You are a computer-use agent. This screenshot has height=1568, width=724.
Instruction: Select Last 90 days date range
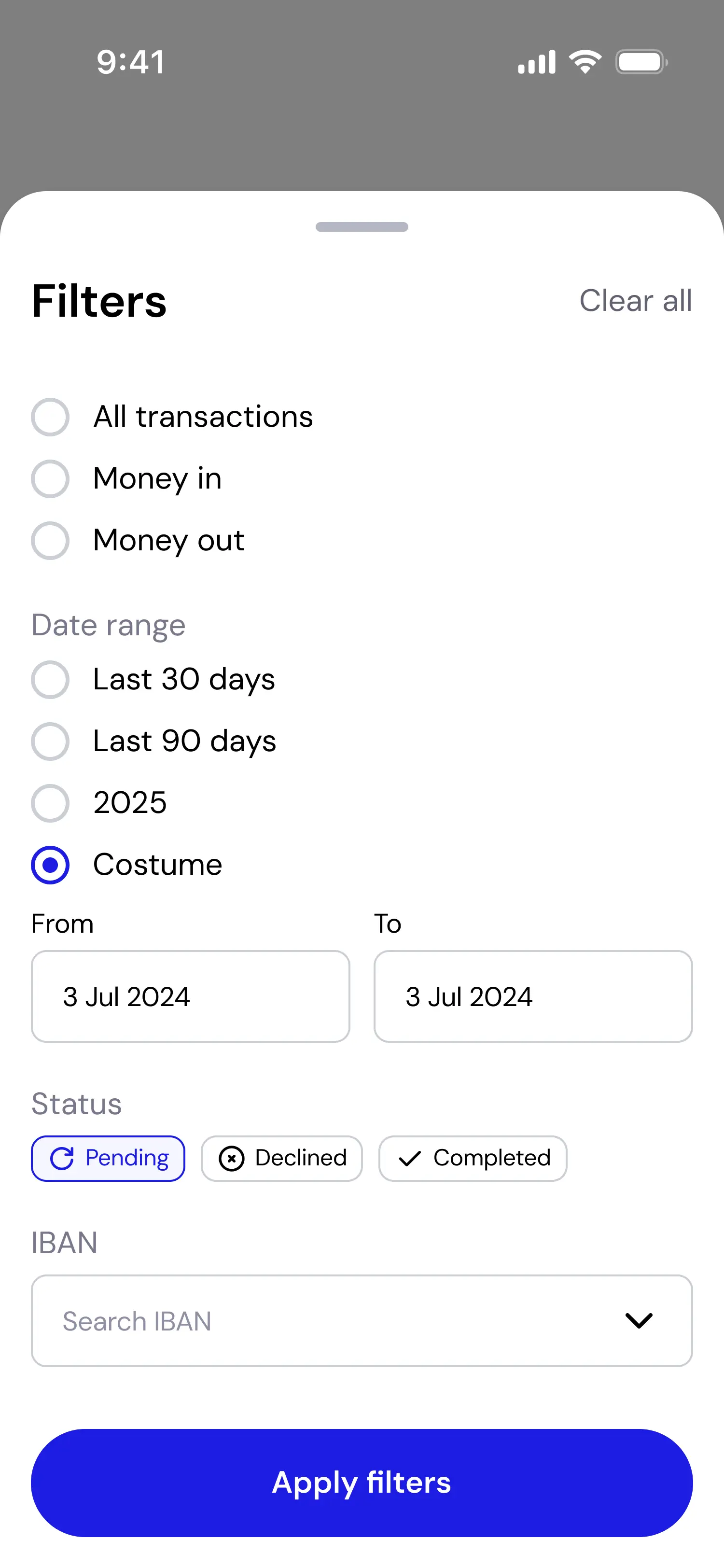point(51,742)
